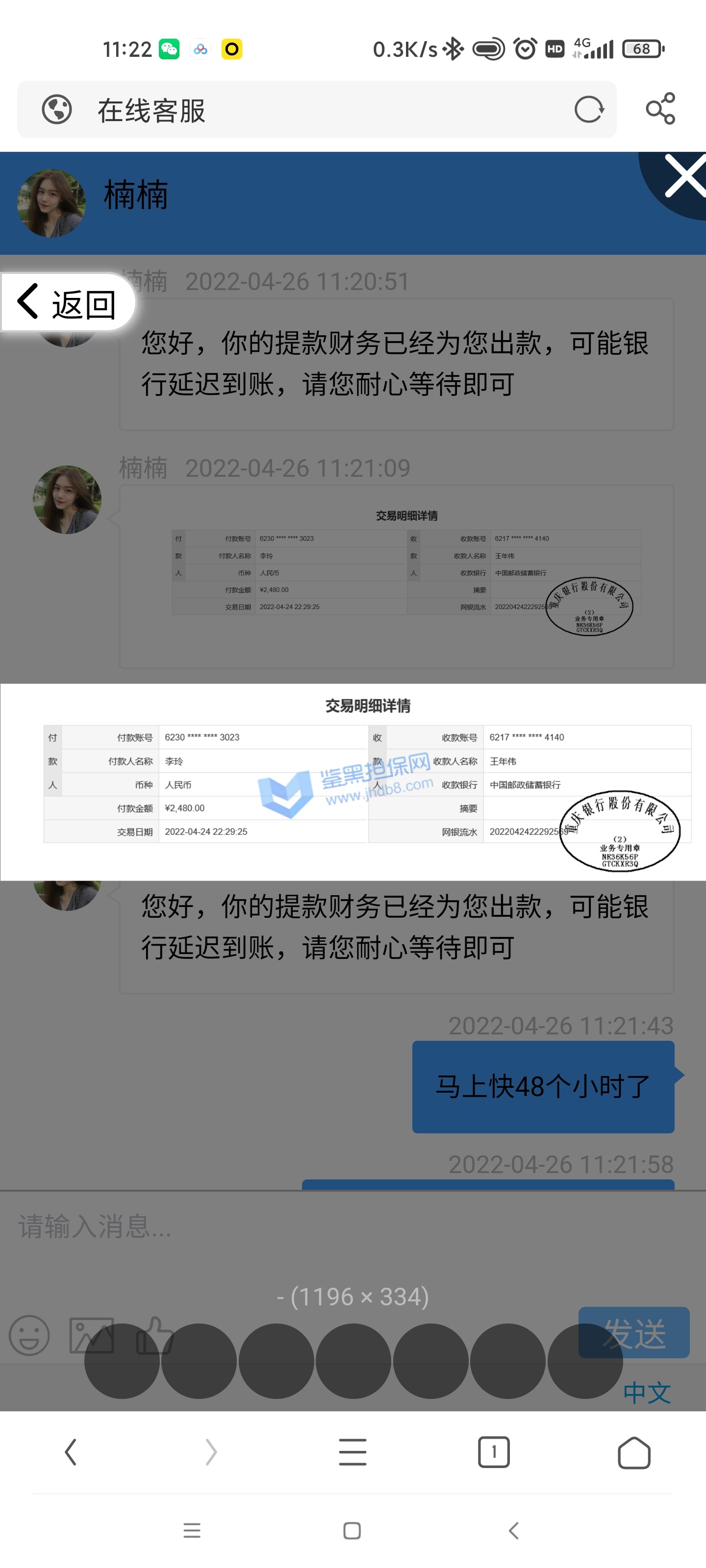Go back in browser toolbar
The height and width of the screenshot is (1568, 706).
(x=71, y=1452)
